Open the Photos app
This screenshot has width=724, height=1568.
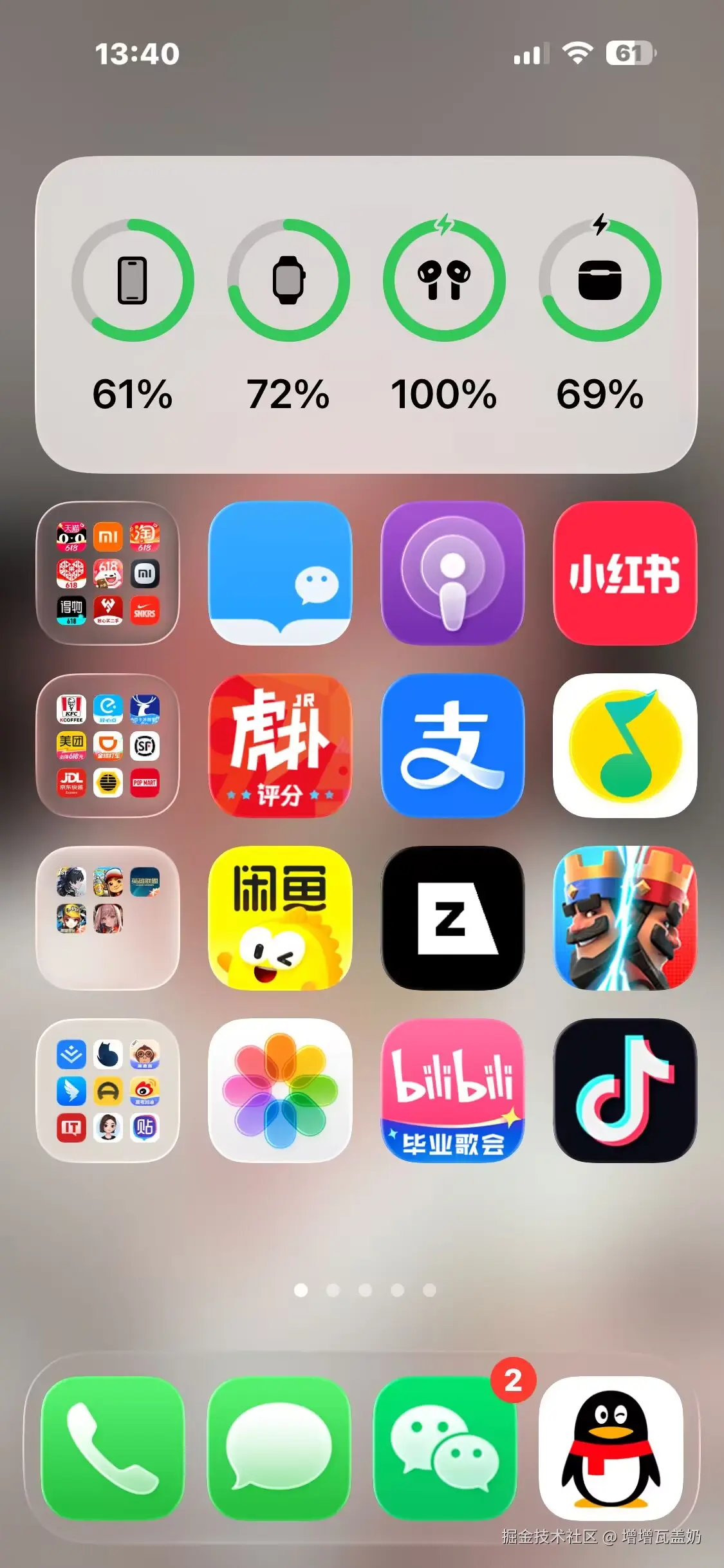280,1090
